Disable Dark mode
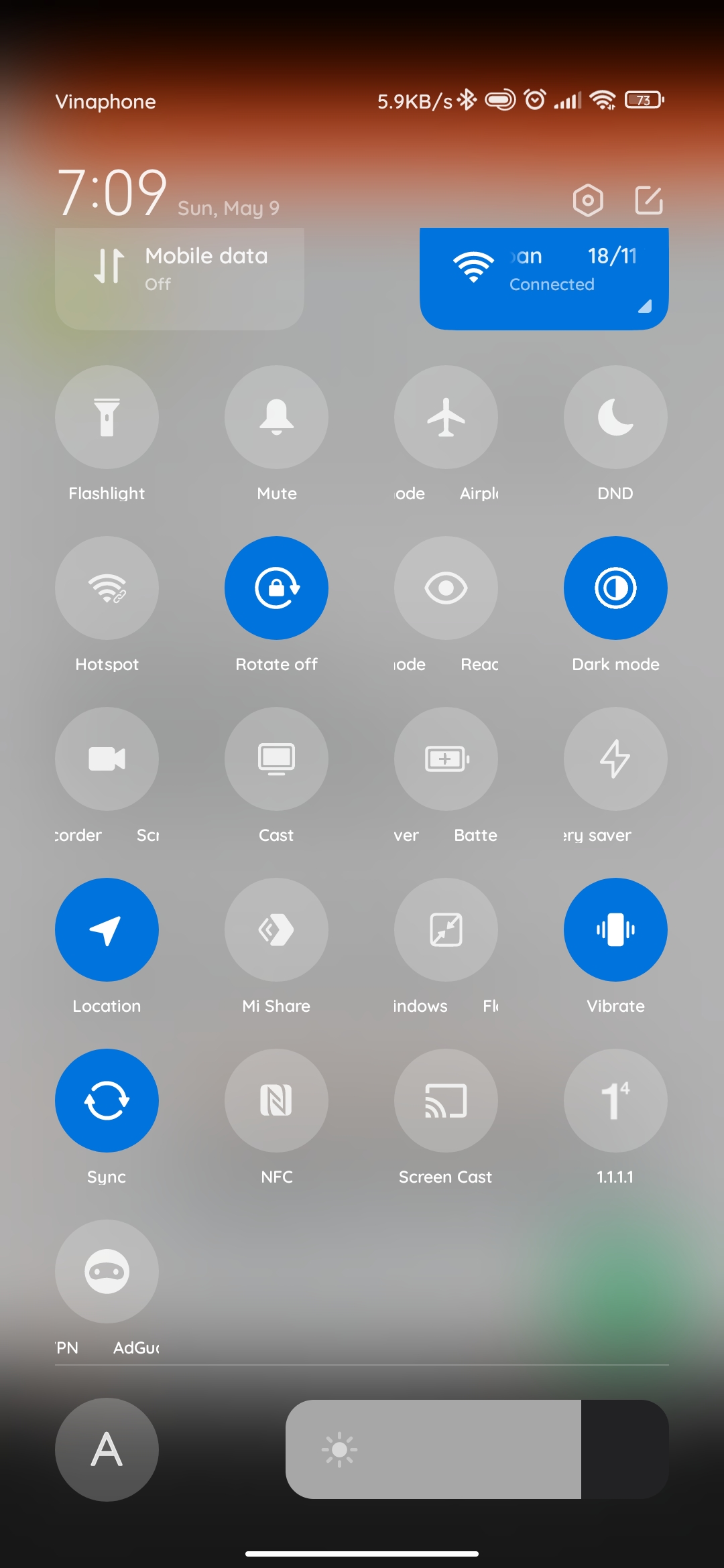Image resolution: width=724 pixels, height=1568 pixels. 615,588
